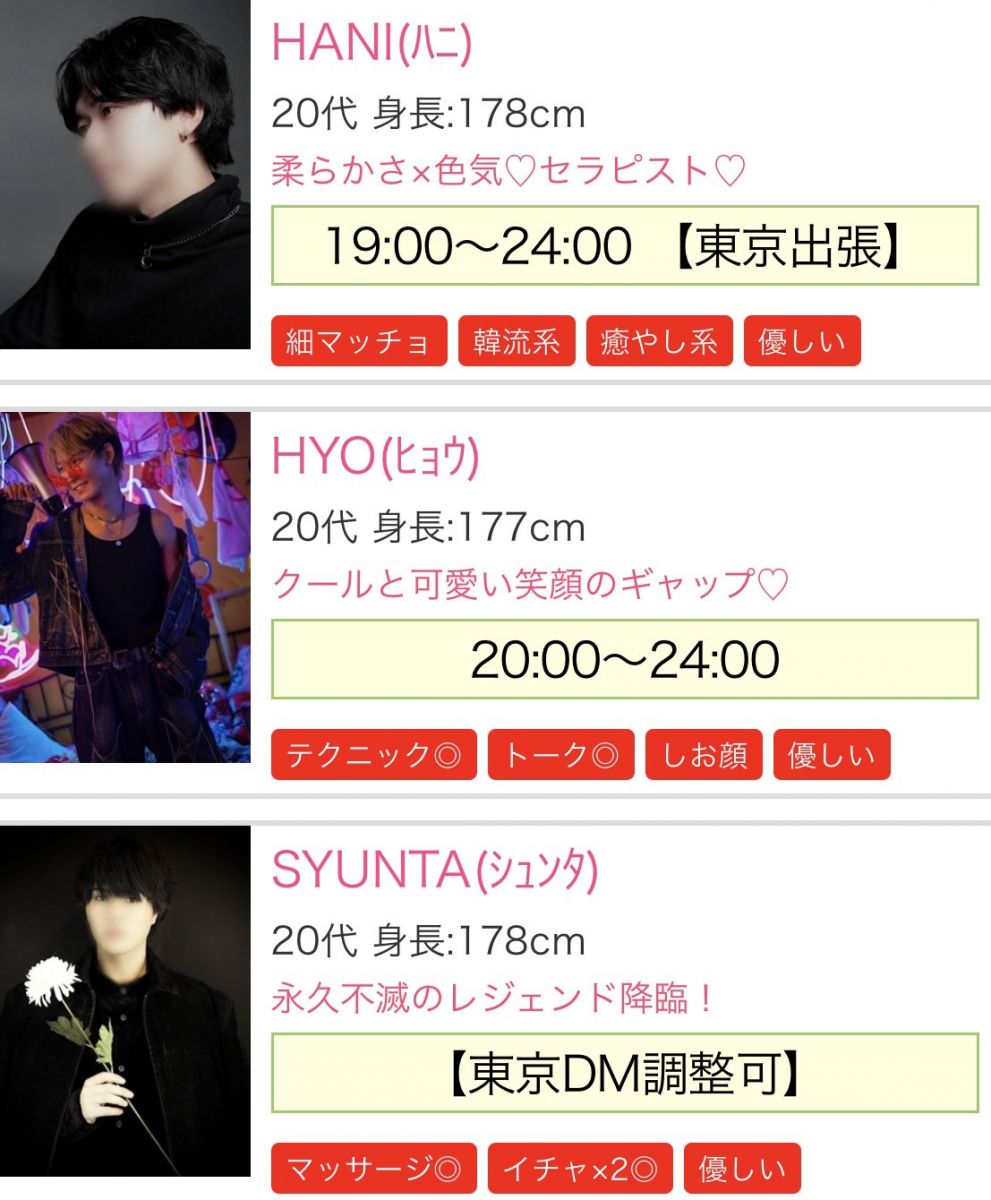Choose the イチャ×2◎ tag
Screen dimensions: 991x1200
[581, 1169]
